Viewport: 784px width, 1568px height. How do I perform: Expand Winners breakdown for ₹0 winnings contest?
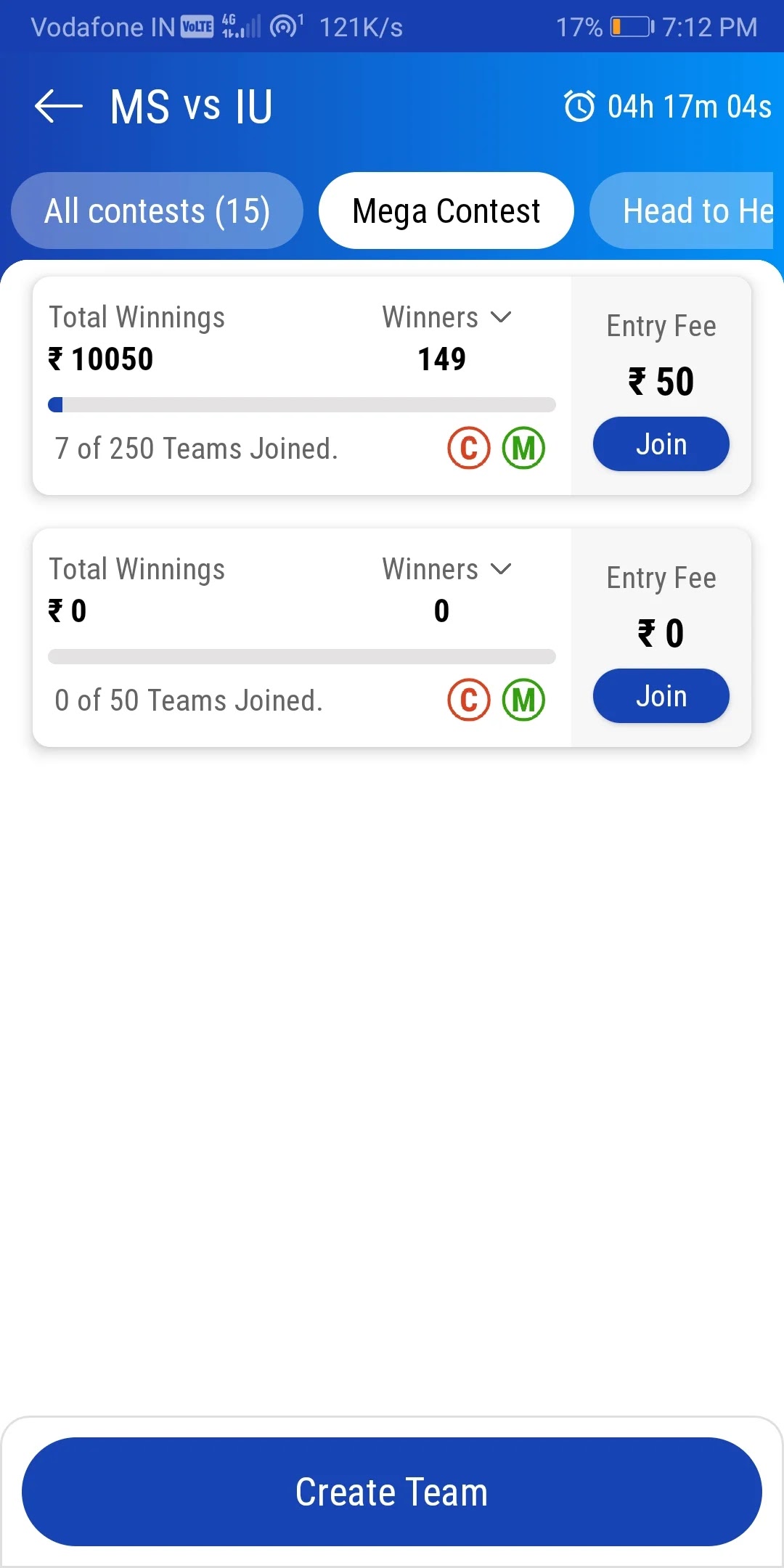[447, 569]
